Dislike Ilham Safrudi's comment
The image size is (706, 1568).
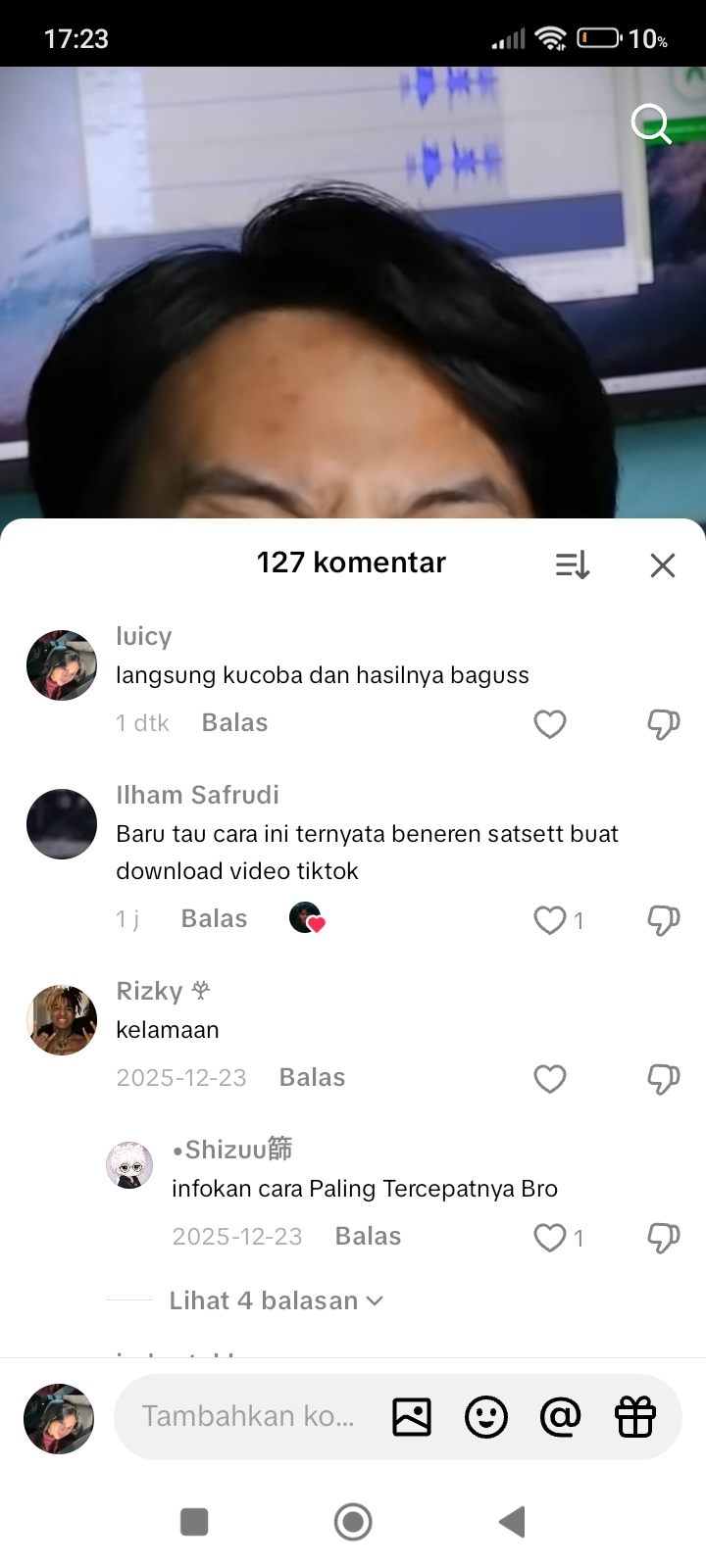coord(663,920)
